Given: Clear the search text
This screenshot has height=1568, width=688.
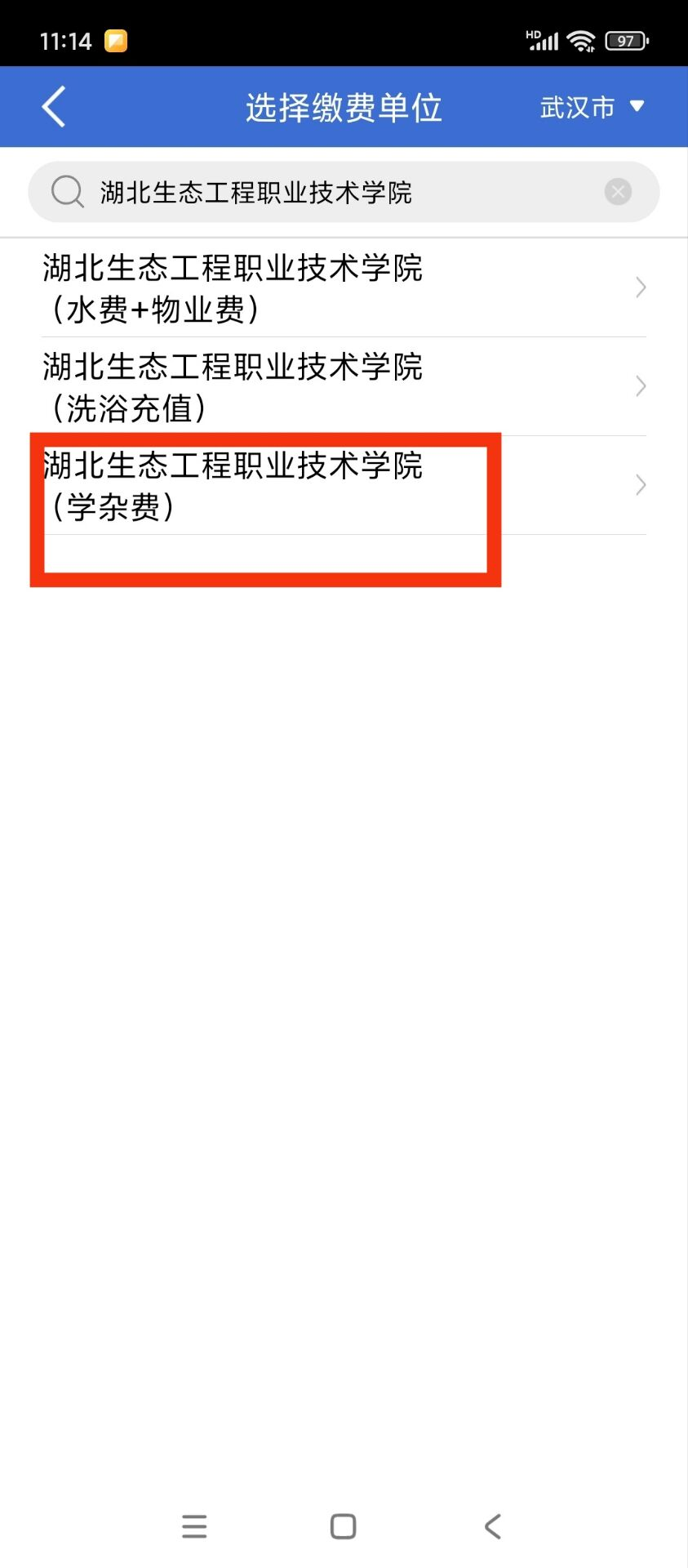Looking at the screenshot, I should 618,192.
